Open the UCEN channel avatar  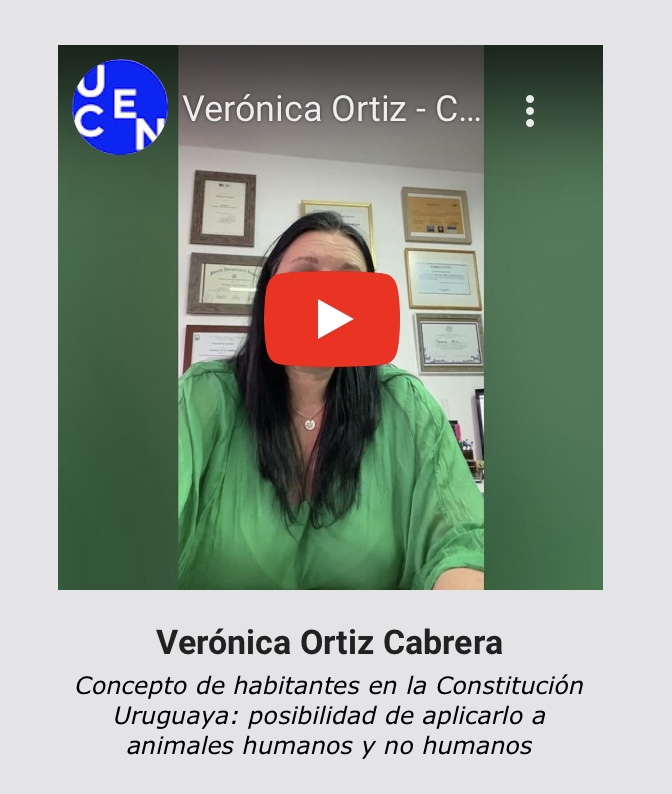click(120, 107)
